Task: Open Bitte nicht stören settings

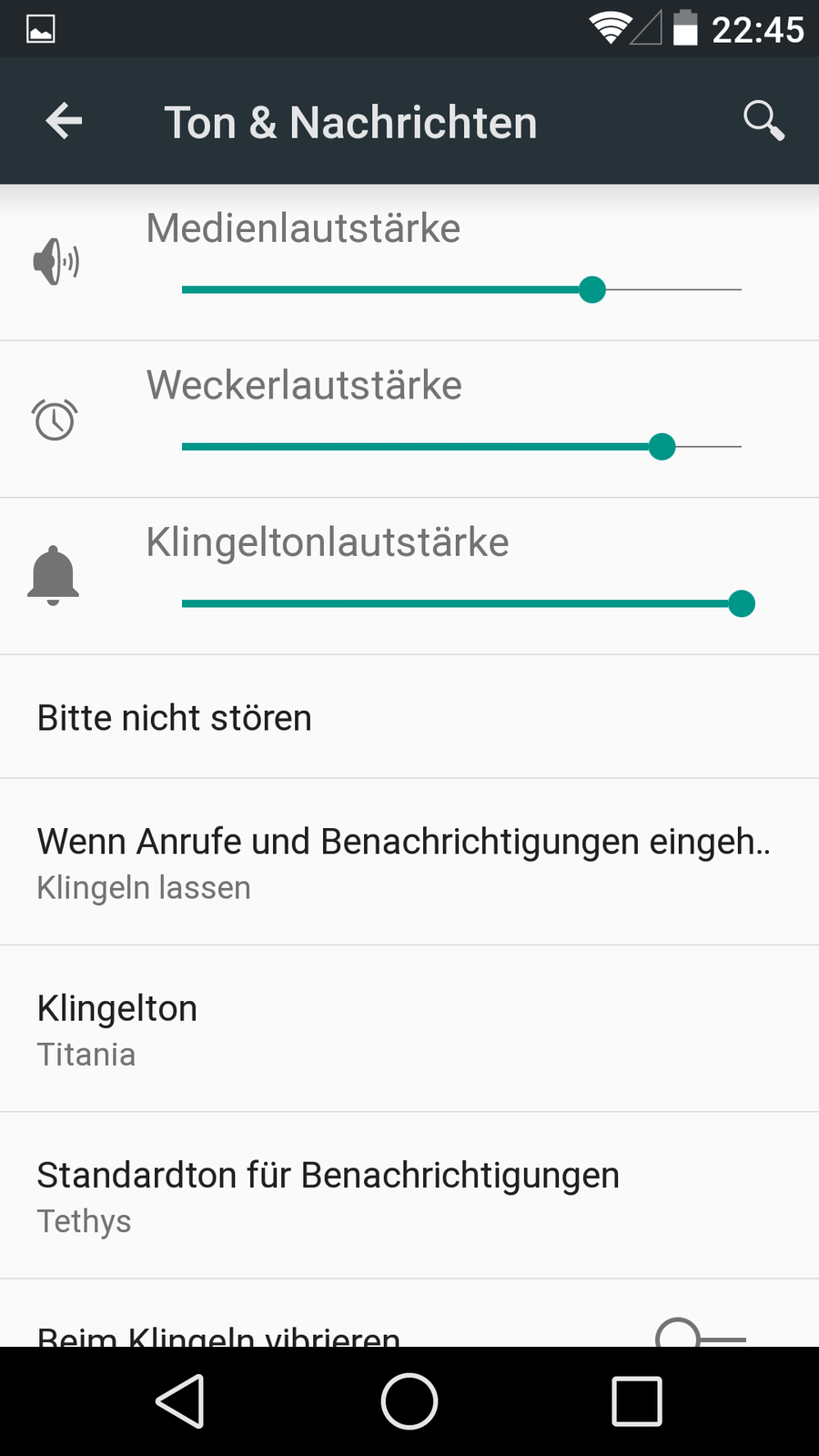Action: [x=409, y=717]
